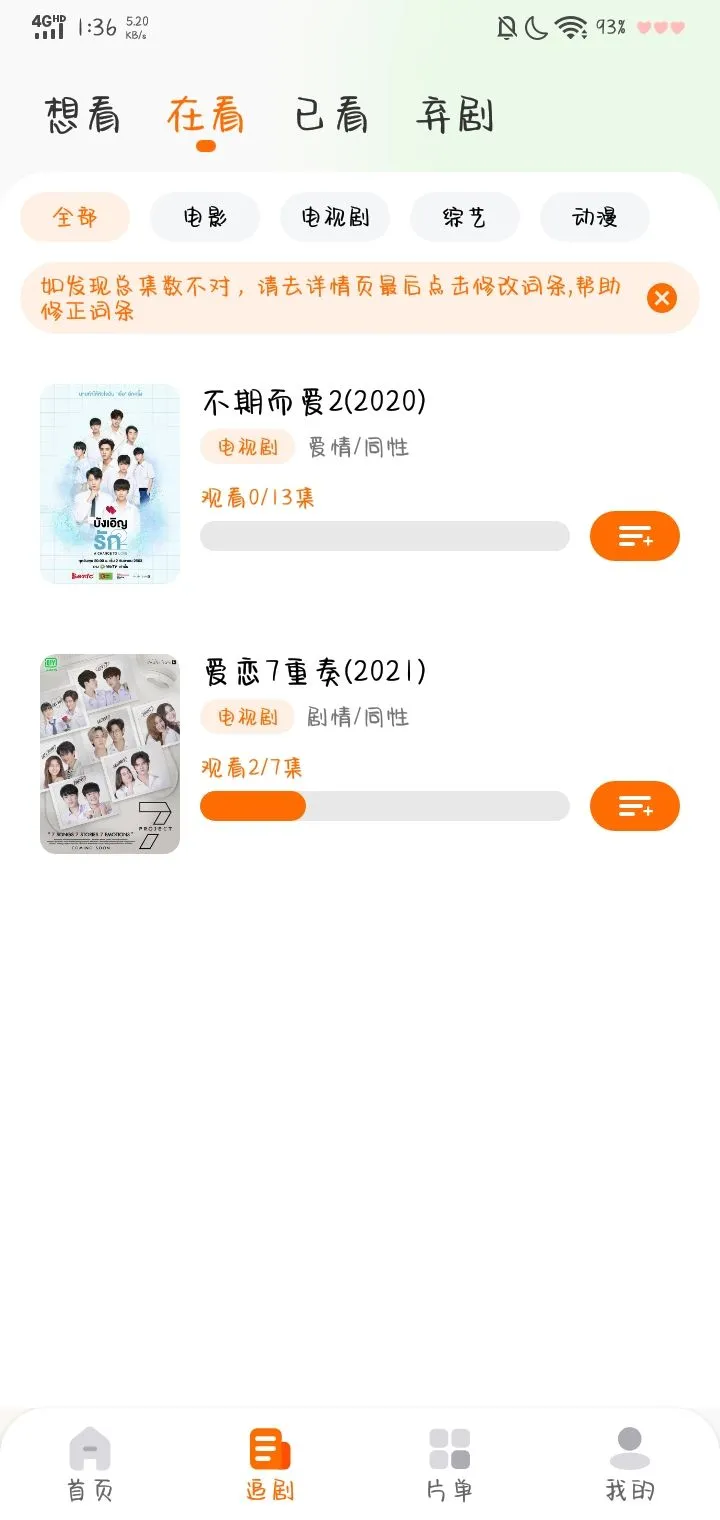
Task: Tap the 追剧 tab in bottom navigation
Action: coord(270,1465)
